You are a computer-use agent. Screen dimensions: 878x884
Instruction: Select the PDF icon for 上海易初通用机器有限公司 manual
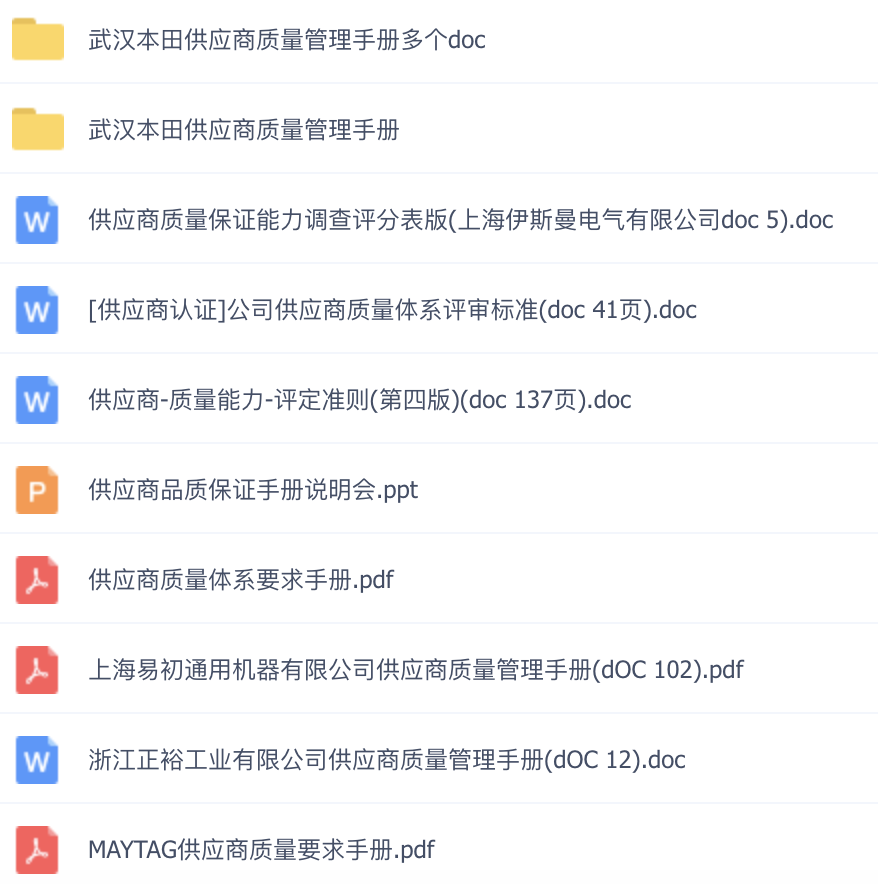37,670
